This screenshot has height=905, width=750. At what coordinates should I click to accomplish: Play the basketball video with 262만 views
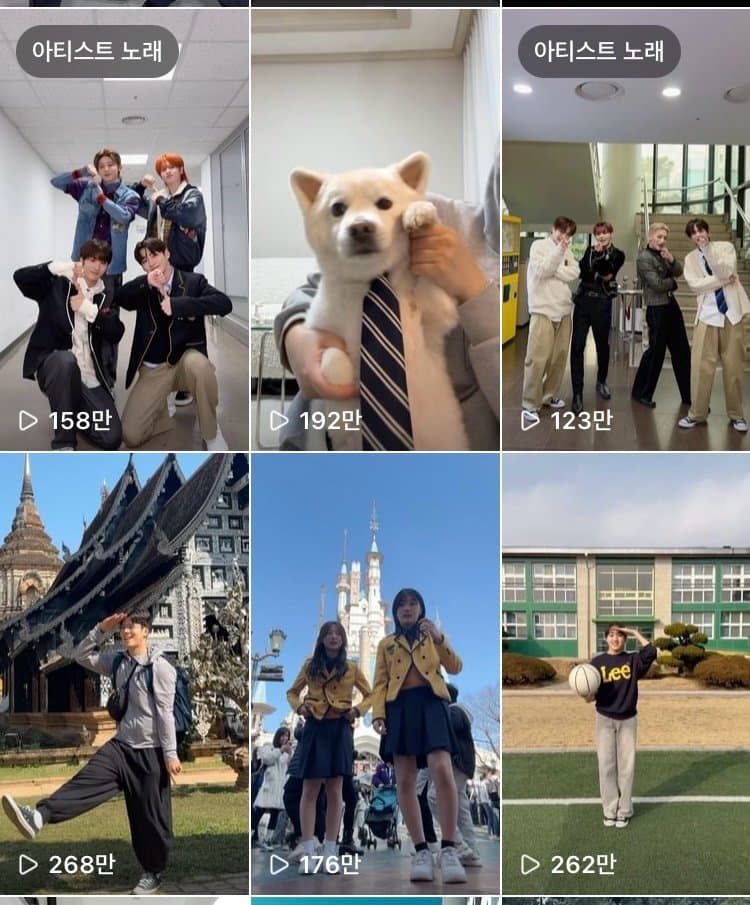click(626, 672)
